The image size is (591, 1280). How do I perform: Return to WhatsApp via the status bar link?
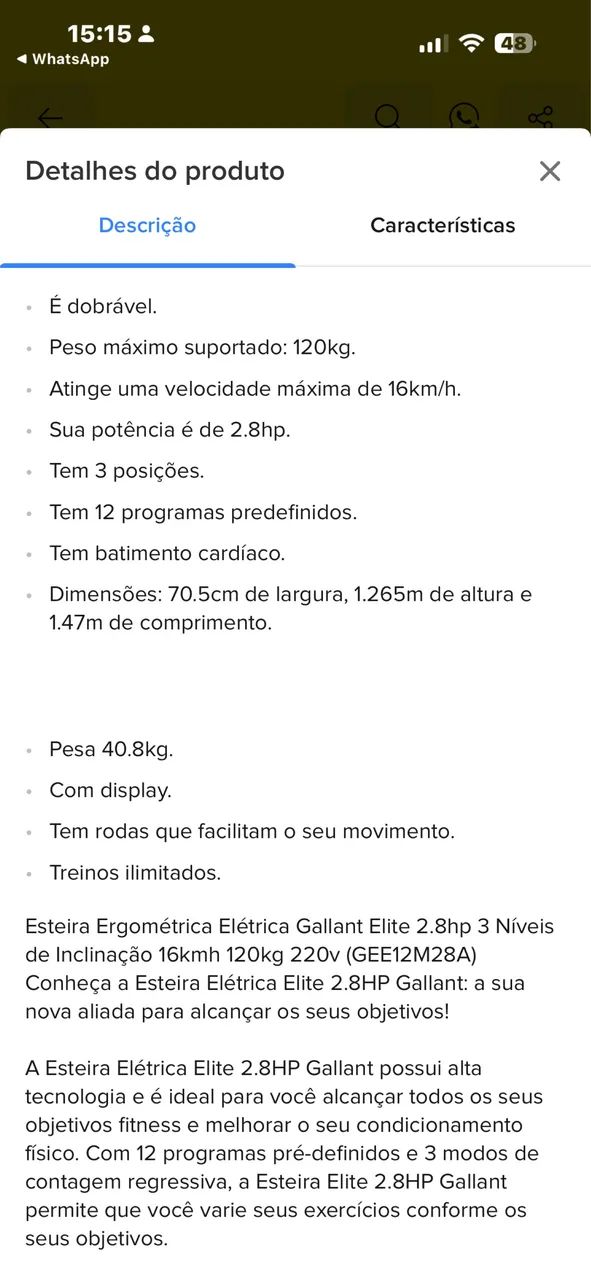[62, 59]
